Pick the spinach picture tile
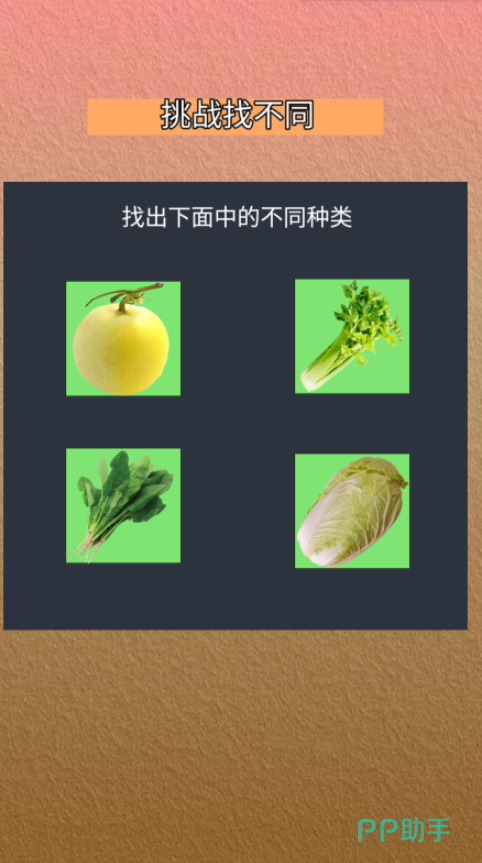Screen dimensions: 482x863 [x=123, y=505]
